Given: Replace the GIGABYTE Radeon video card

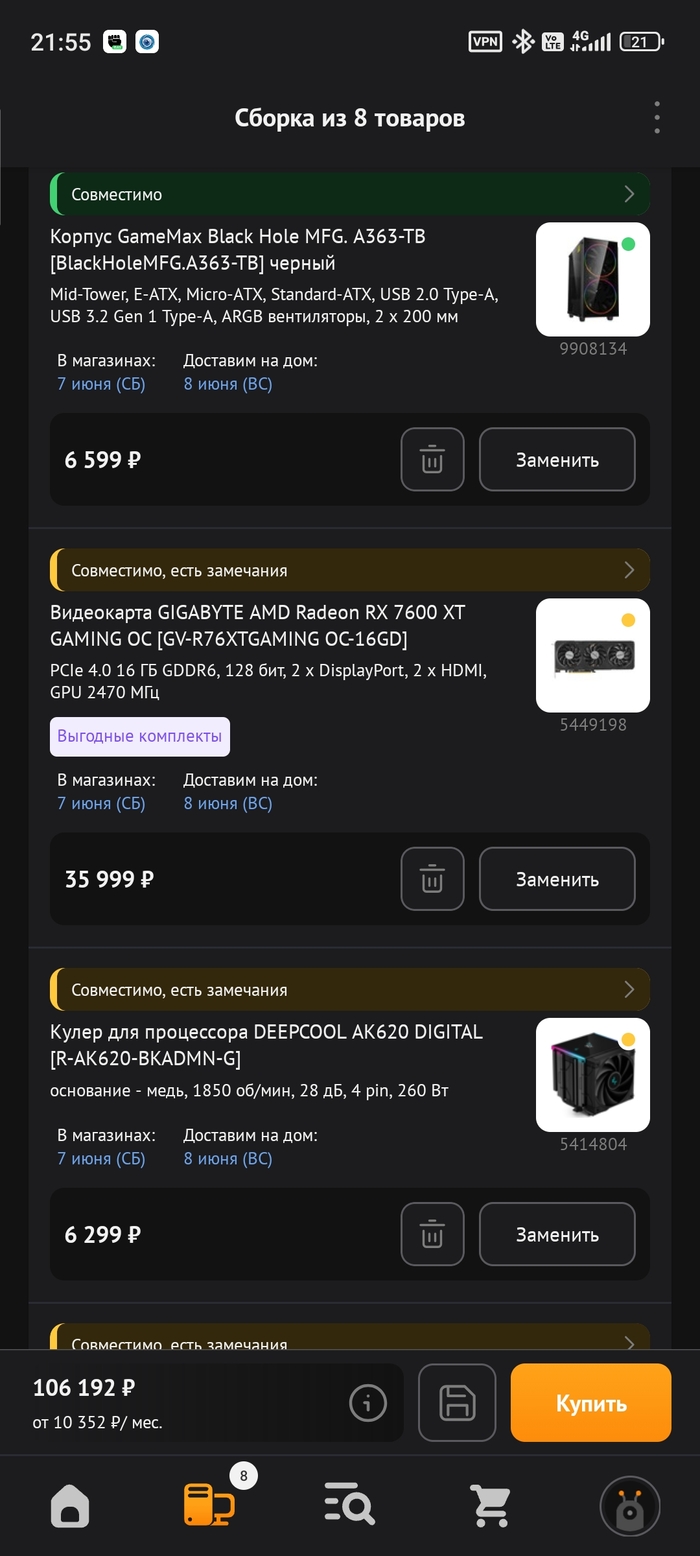Looking at the screenshot, I should [557, 879].
